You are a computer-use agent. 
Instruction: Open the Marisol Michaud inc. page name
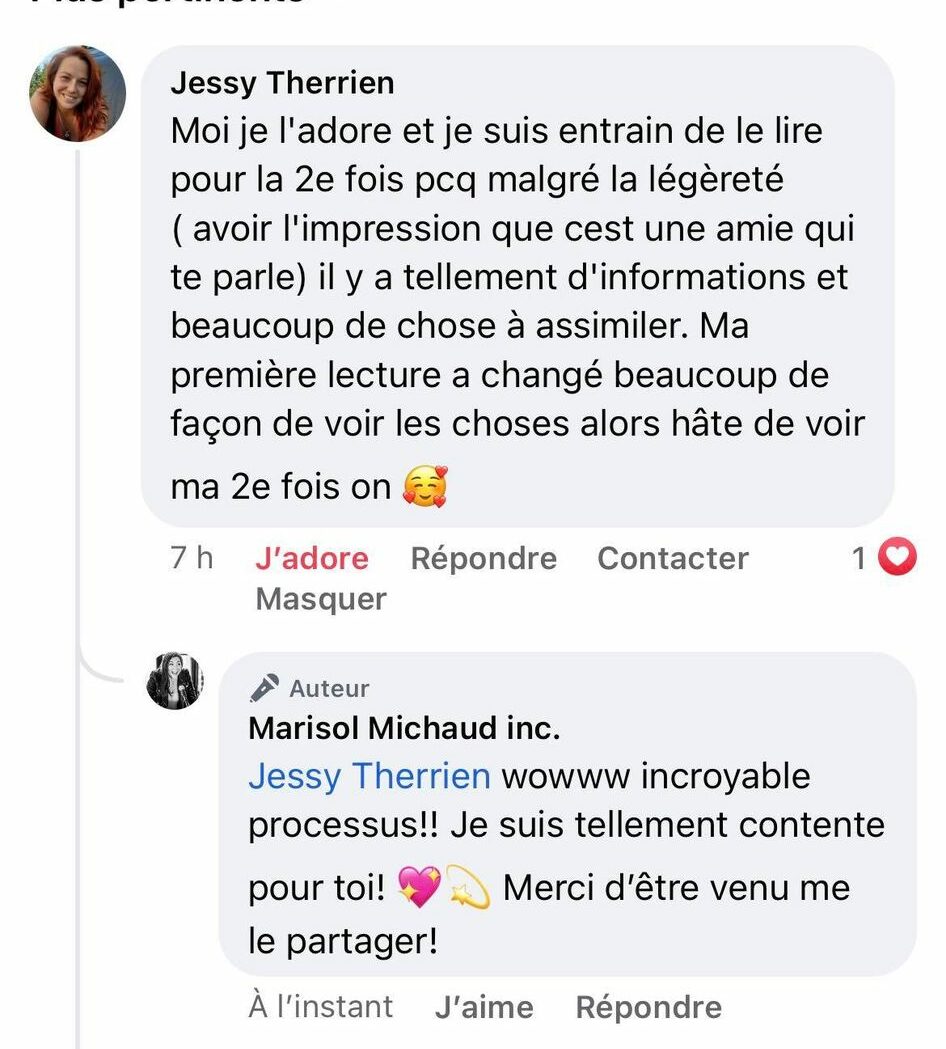pos(404,729)
